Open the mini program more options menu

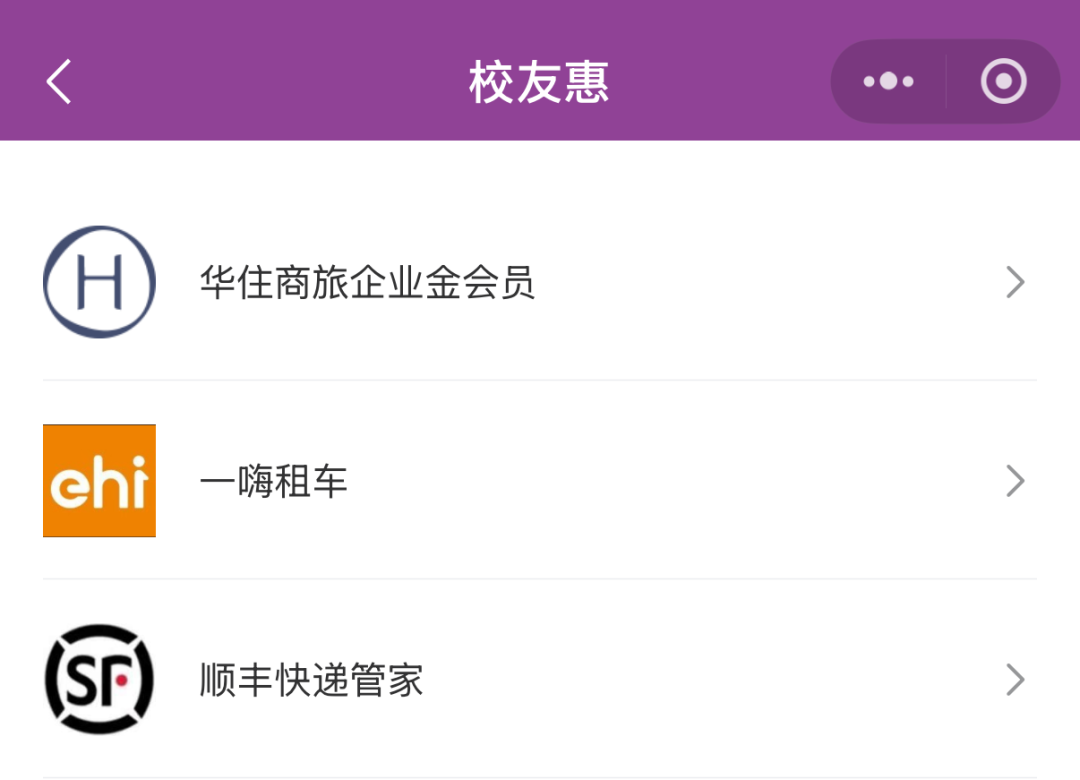[x=888, y=82]
